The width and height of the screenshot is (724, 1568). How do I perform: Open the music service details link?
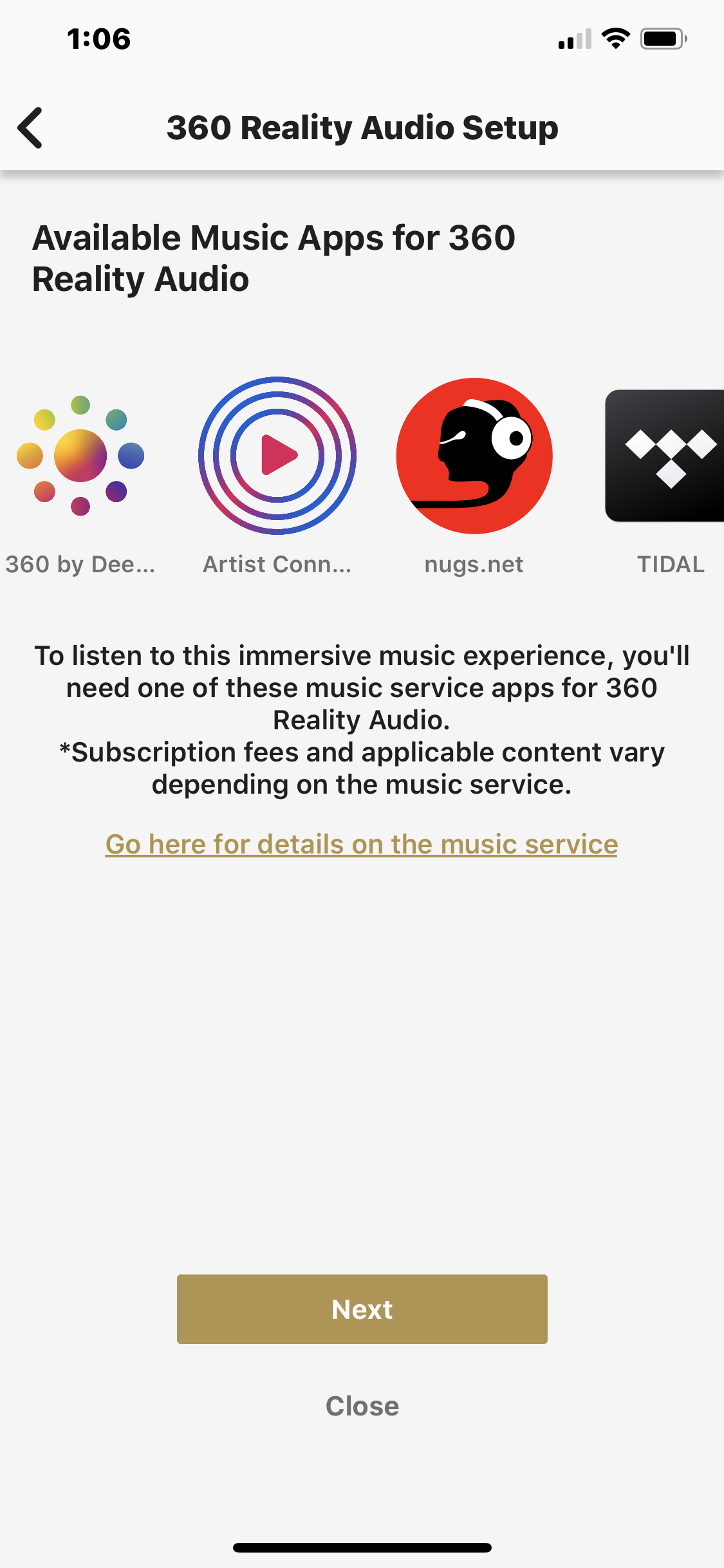pyautogui.click(x=362, y=844)
